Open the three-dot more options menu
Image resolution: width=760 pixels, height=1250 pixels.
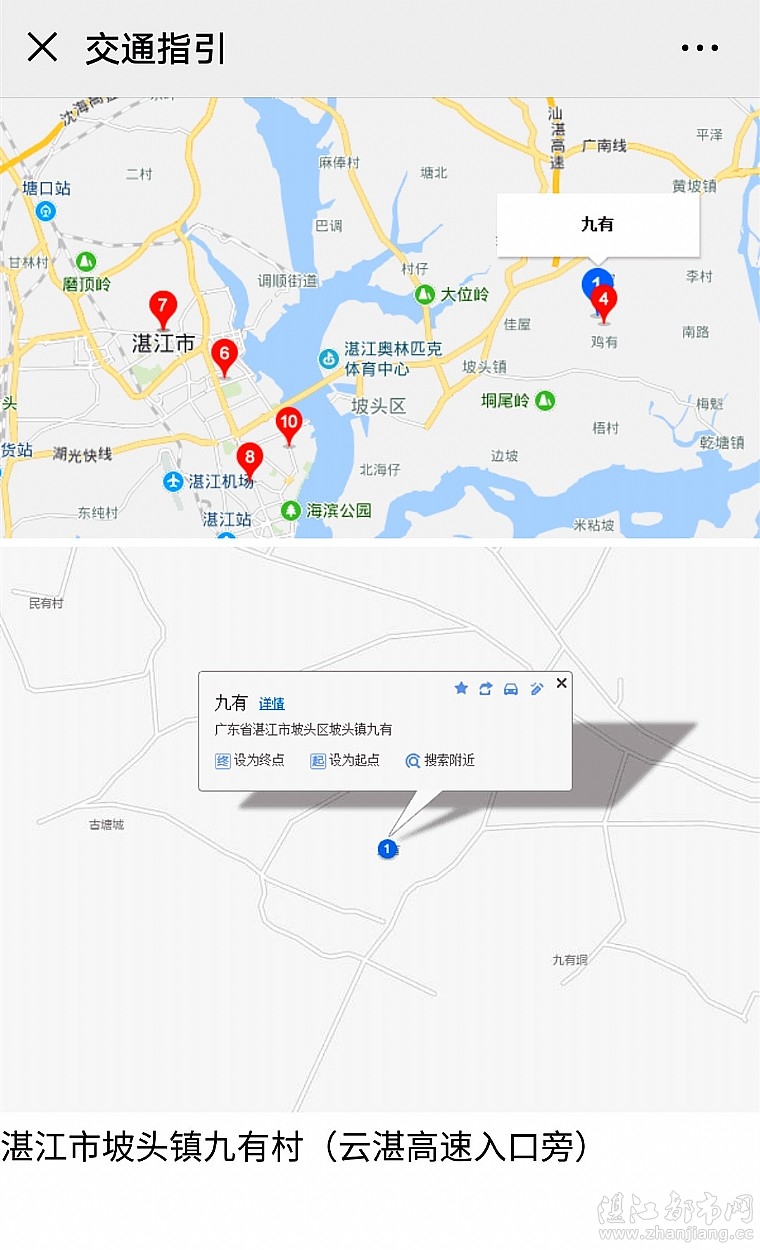coord(699,48)
